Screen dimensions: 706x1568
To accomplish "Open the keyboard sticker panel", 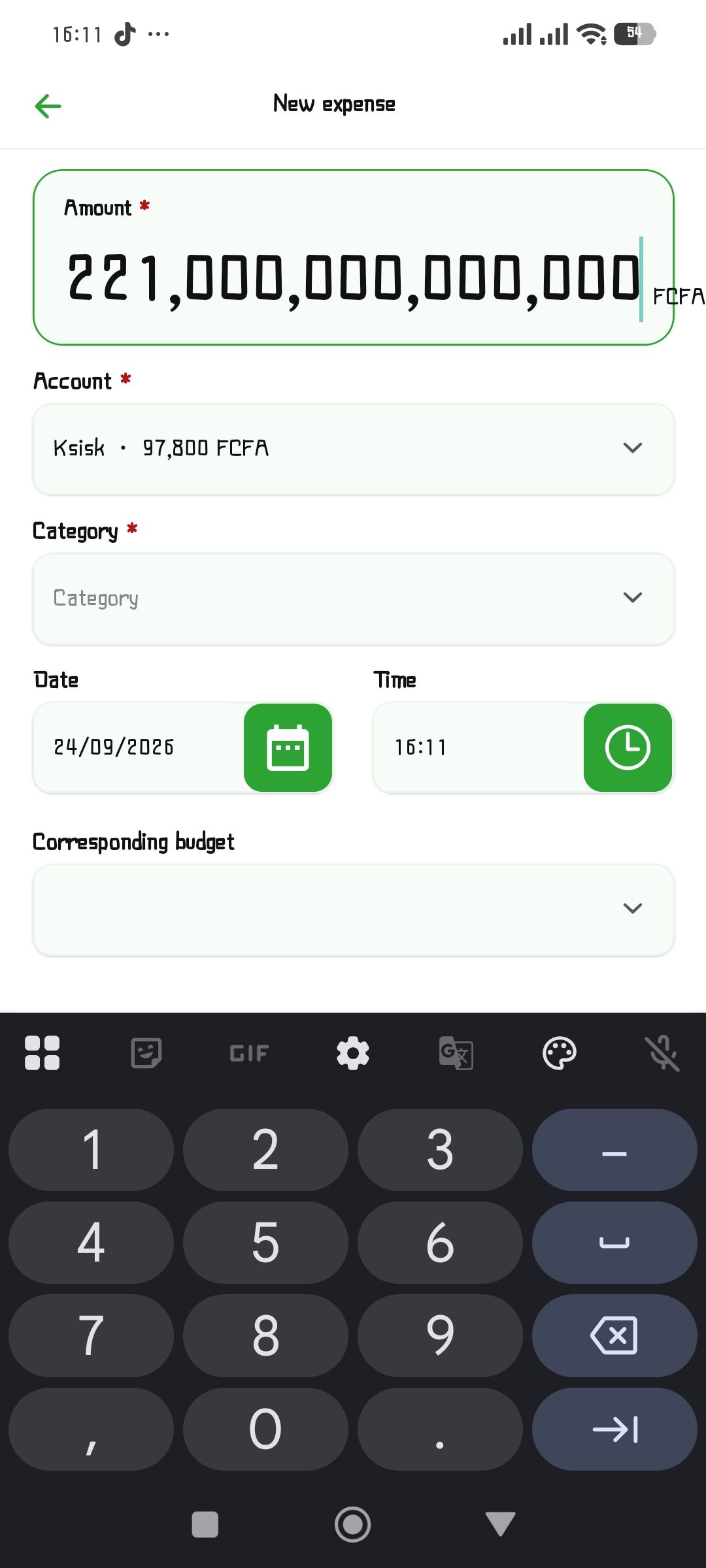I will 146,1053.
